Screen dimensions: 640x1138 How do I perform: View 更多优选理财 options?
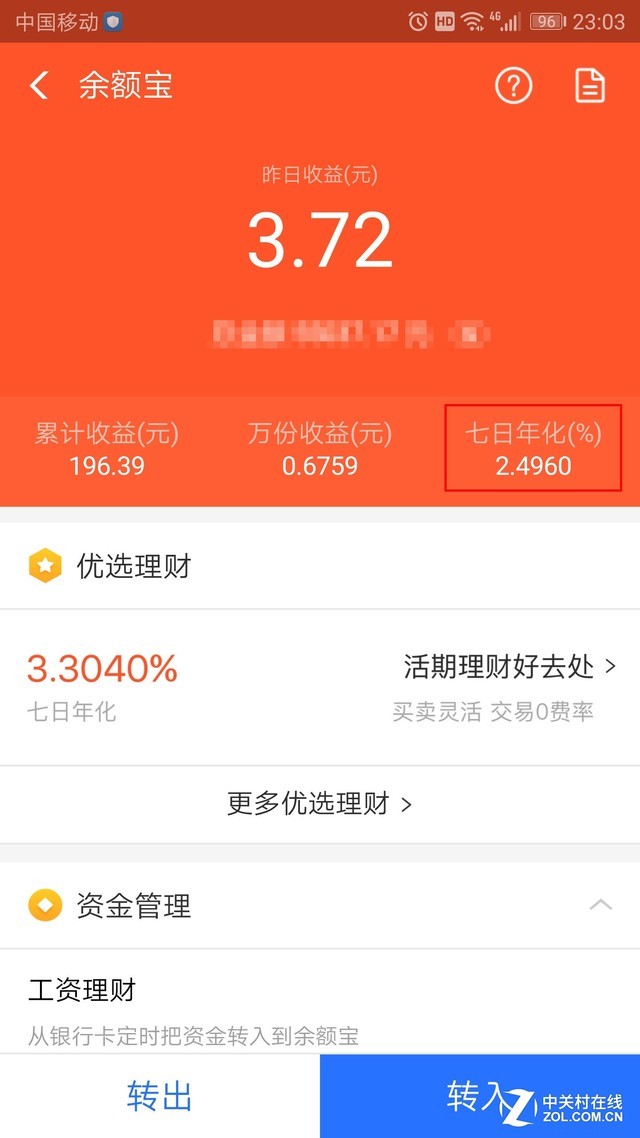(x=320, y=804)
